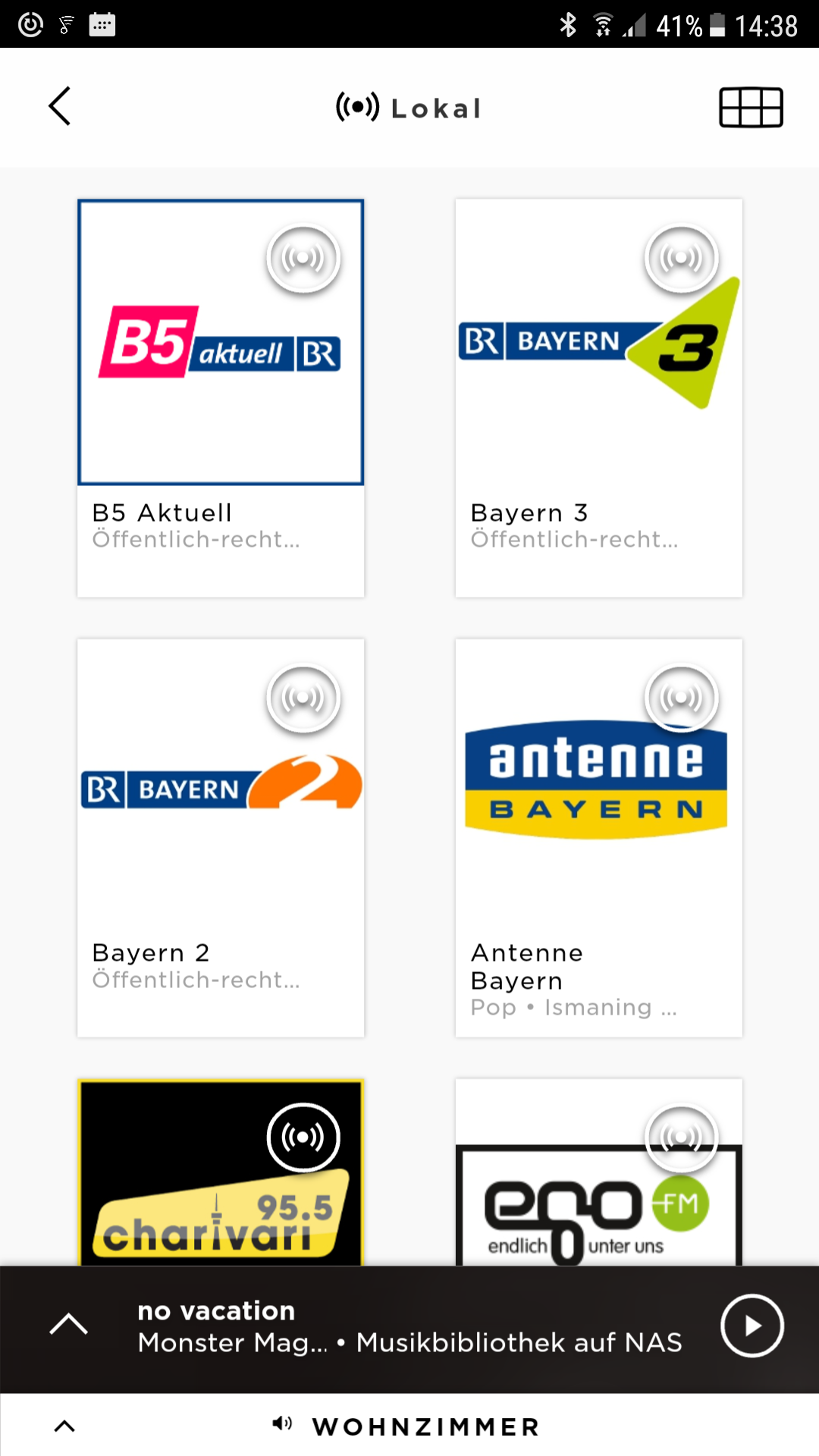819x1456 pixels.
Task: Play the track "no vacation"
Action: [x=752, y=1326]
